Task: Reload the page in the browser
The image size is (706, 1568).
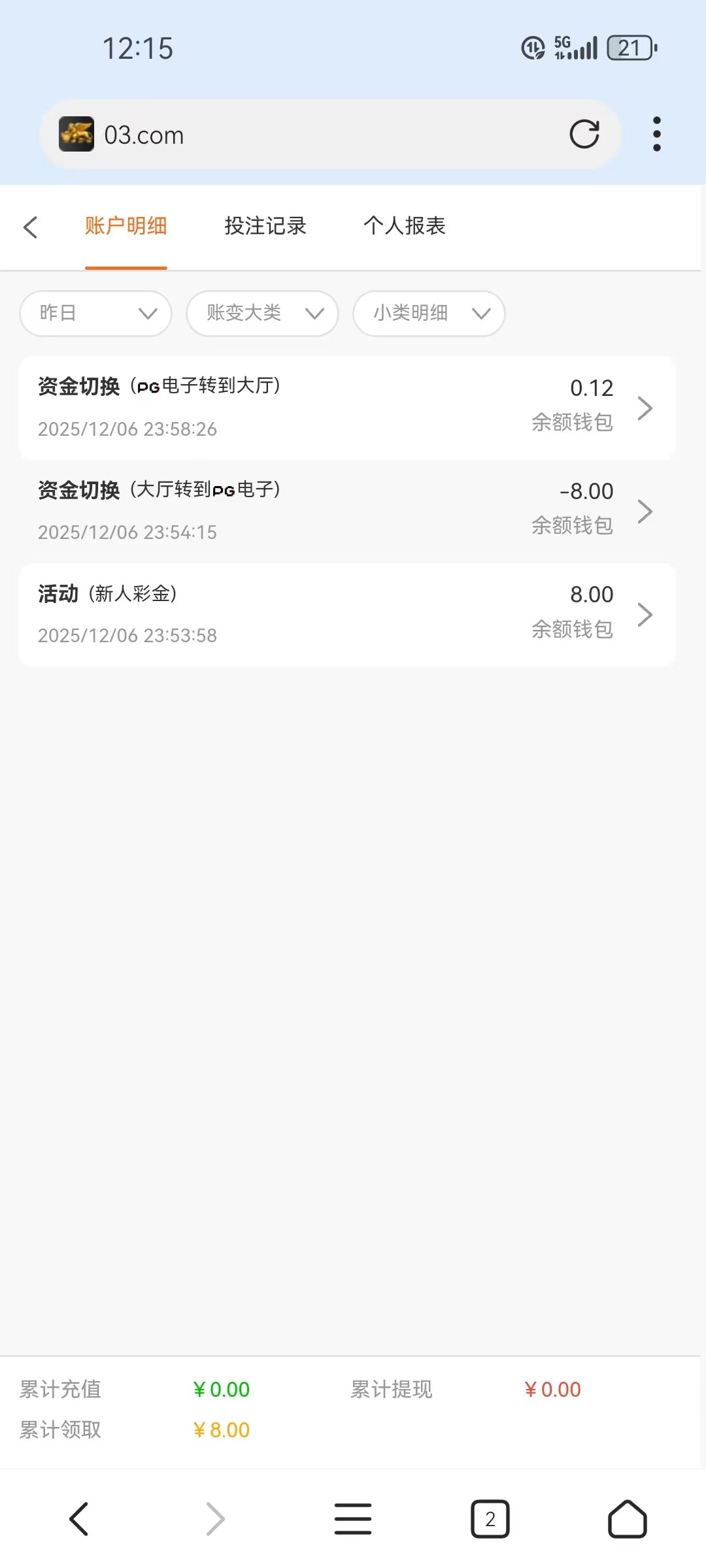Action: coord(584,135)
